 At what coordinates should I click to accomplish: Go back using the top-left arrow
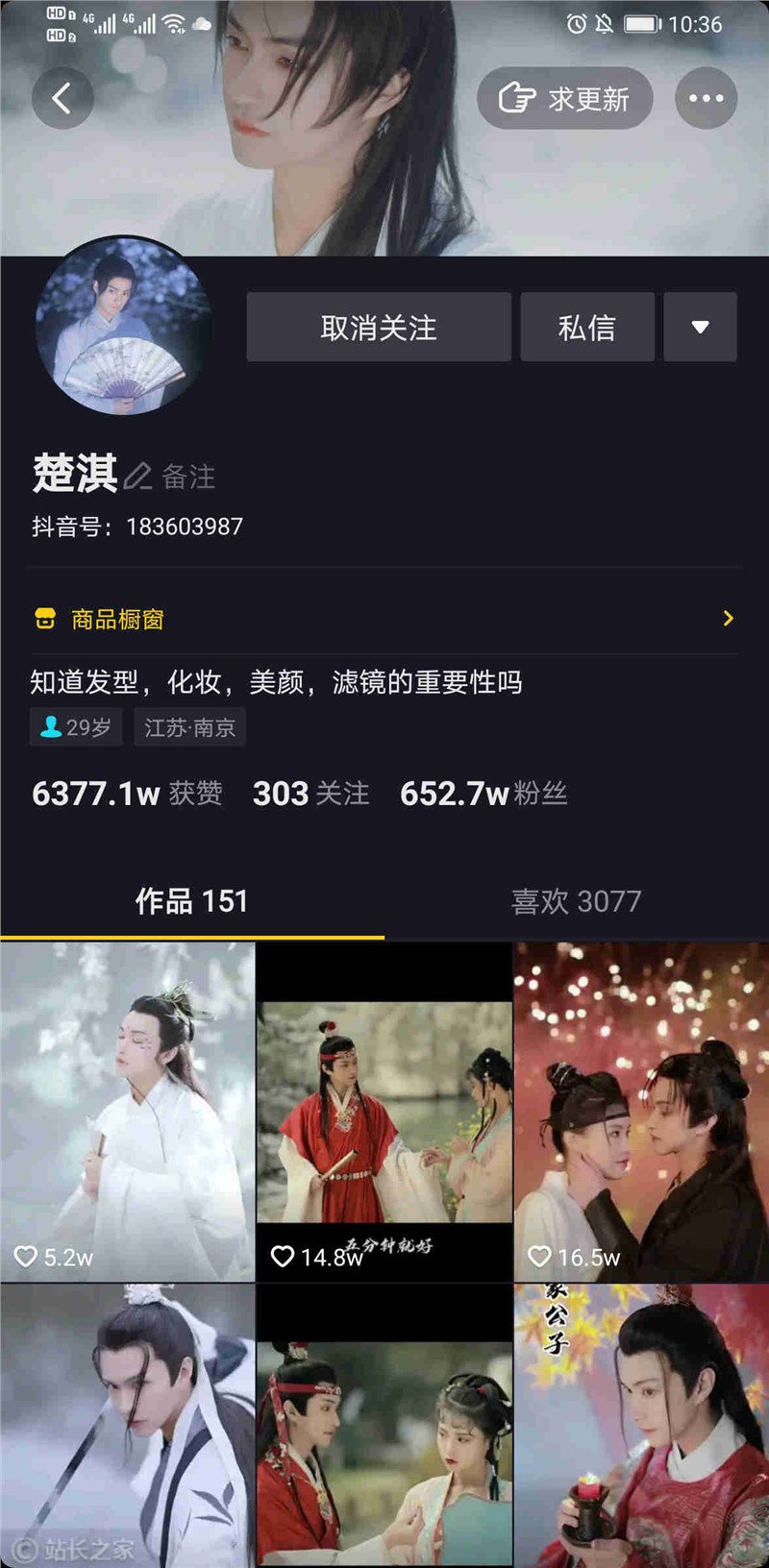62,98
